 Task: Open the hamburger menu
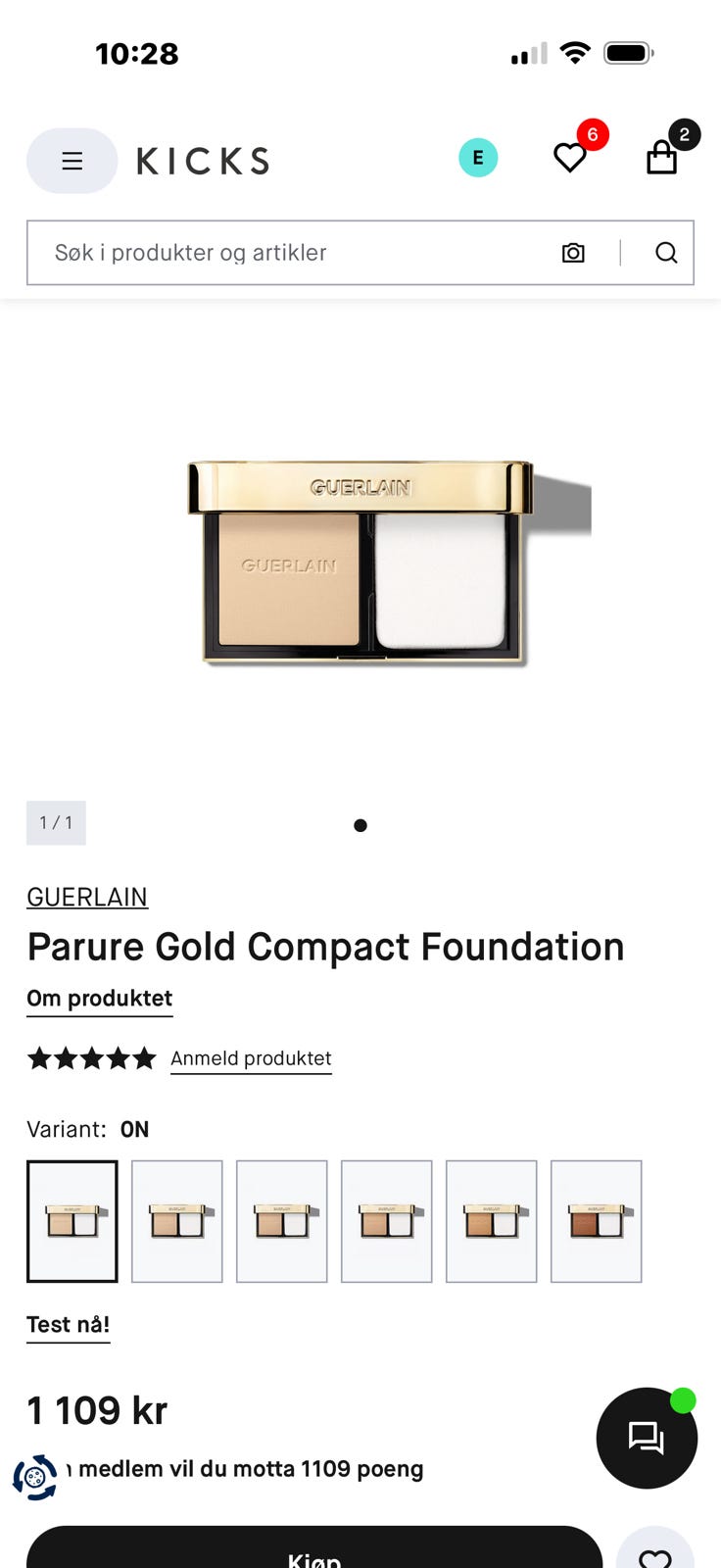72,161
